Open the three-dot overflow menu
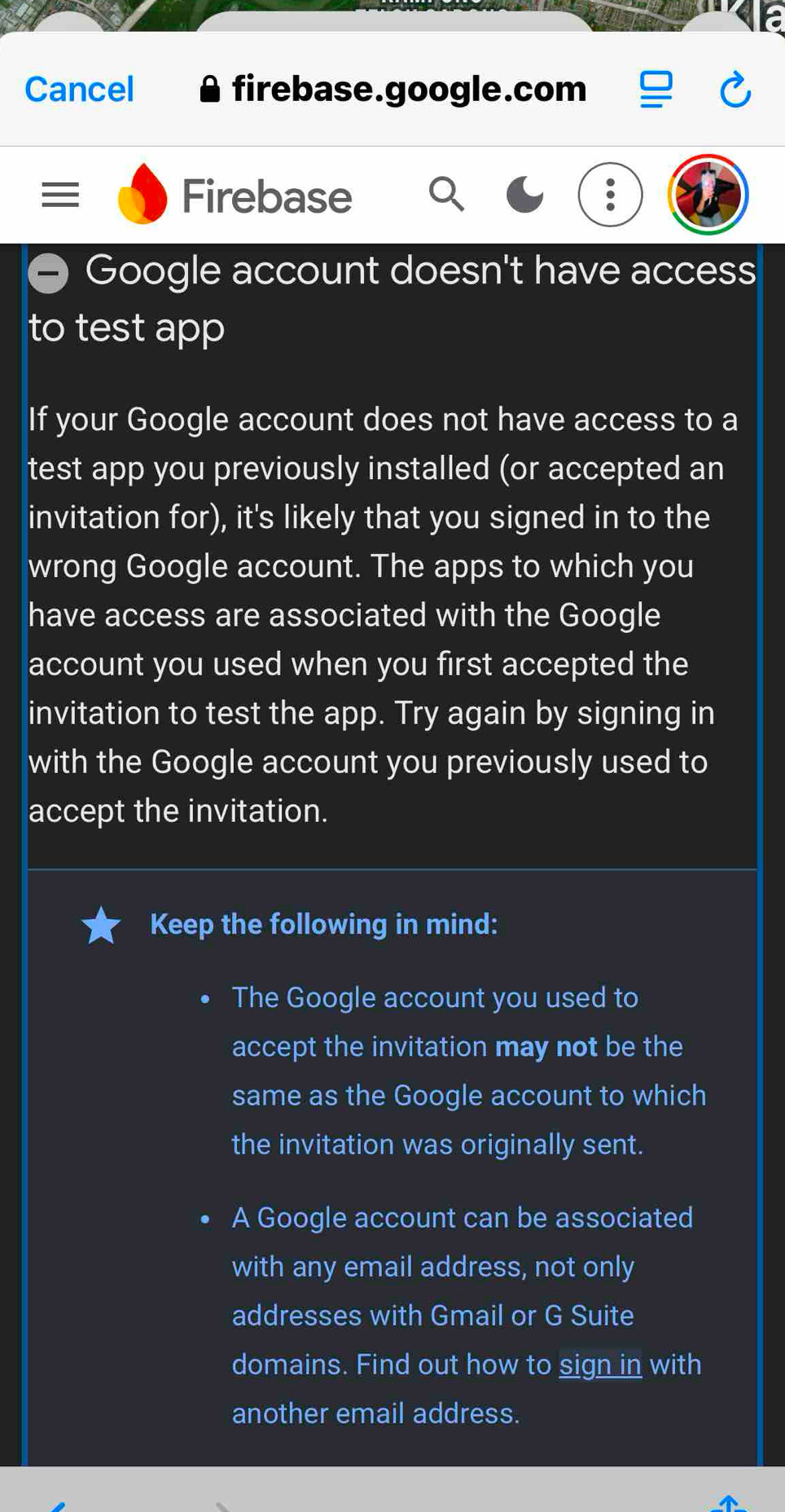This screenshot has width=785, height=1512. point(610,196)
